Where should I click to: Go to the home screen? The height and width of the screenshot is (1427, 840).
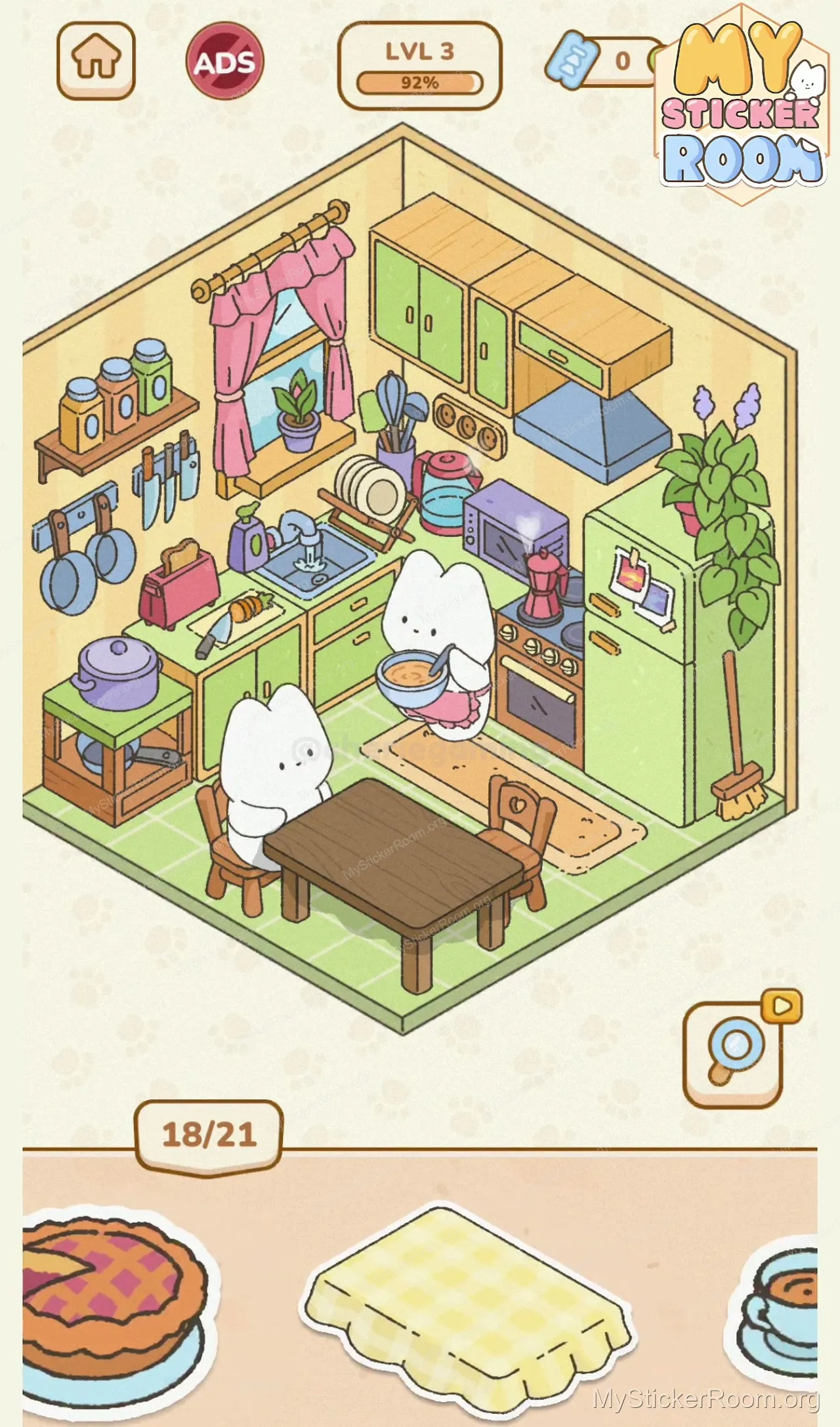coord(96,60)
